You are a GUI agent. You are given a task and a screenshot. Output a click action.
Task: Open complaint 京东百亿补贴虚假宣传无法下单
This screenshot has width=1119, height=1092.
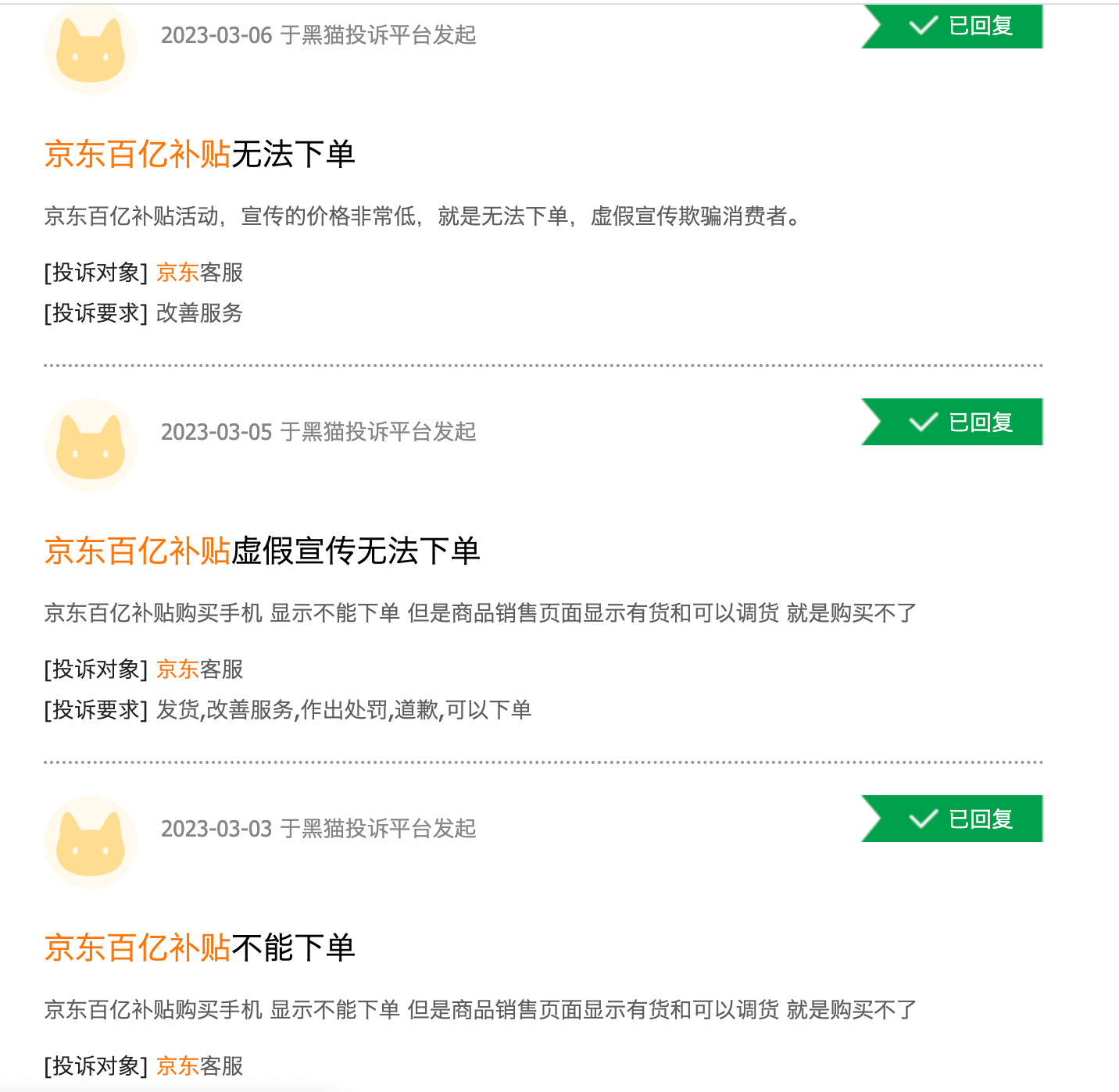[x=262, y=551]
